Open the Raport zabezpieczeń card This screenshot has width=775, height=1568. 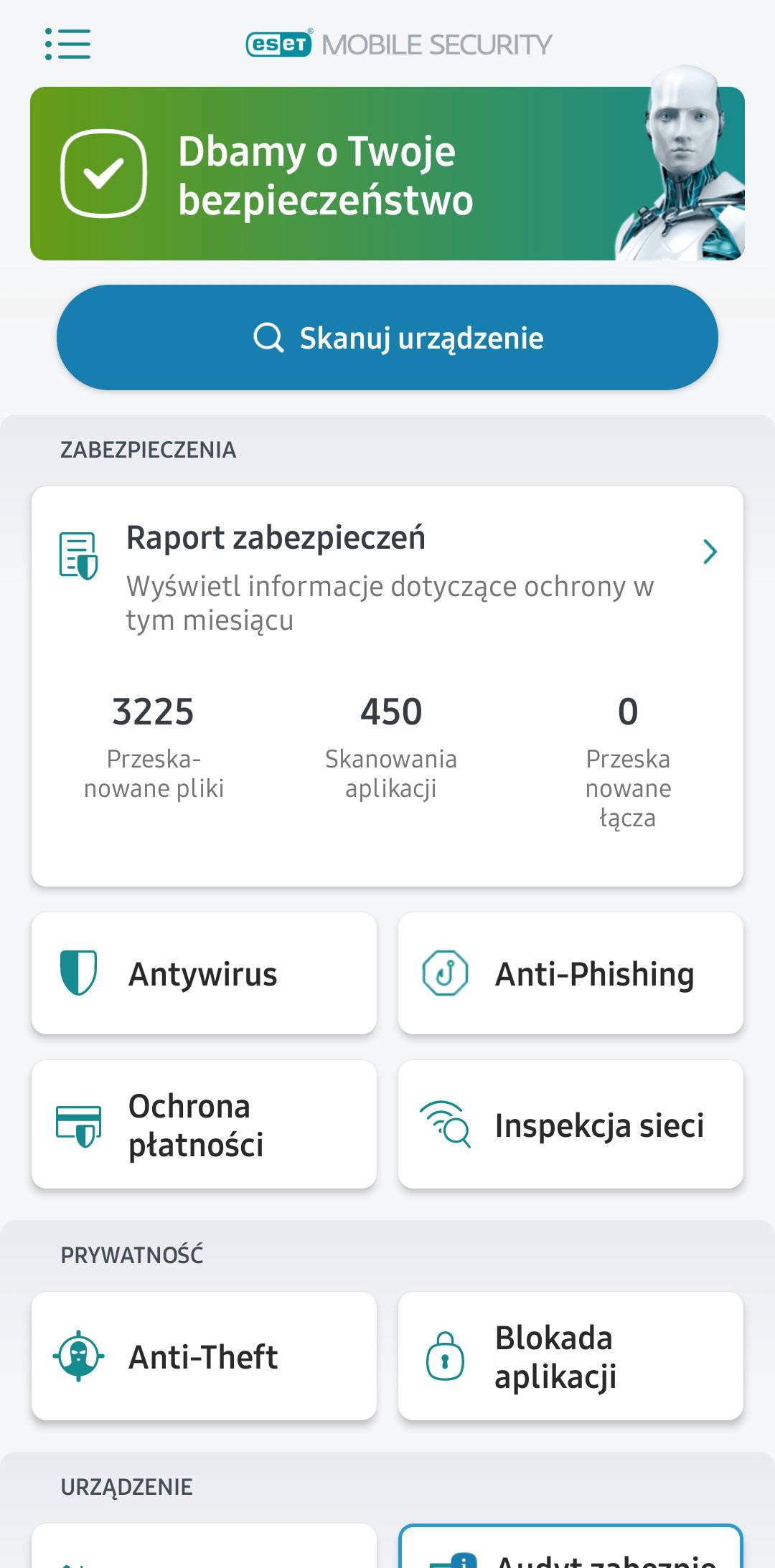pyautogui.click(x=387, y=574)
